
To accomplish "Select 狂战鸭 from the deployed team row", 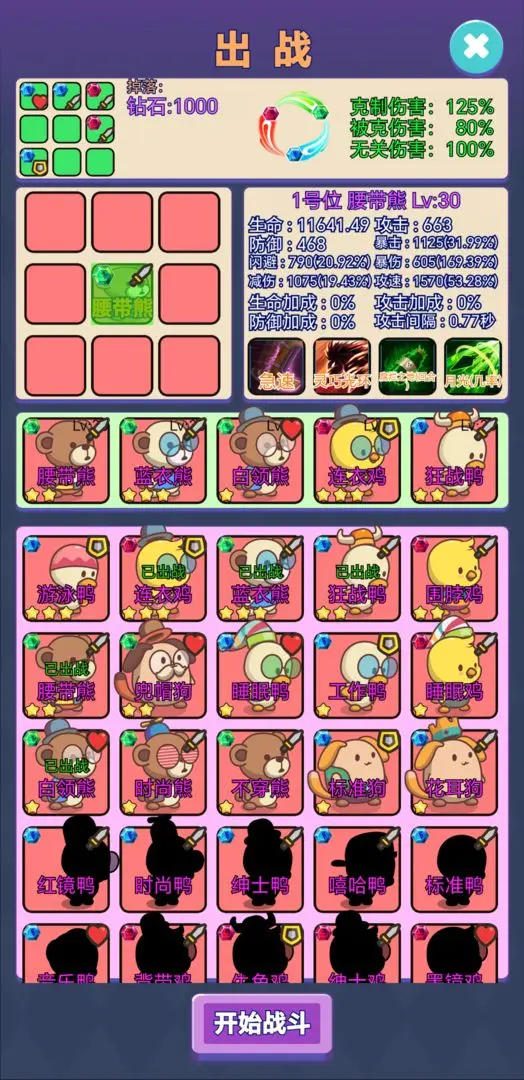I will coord(454,461).
